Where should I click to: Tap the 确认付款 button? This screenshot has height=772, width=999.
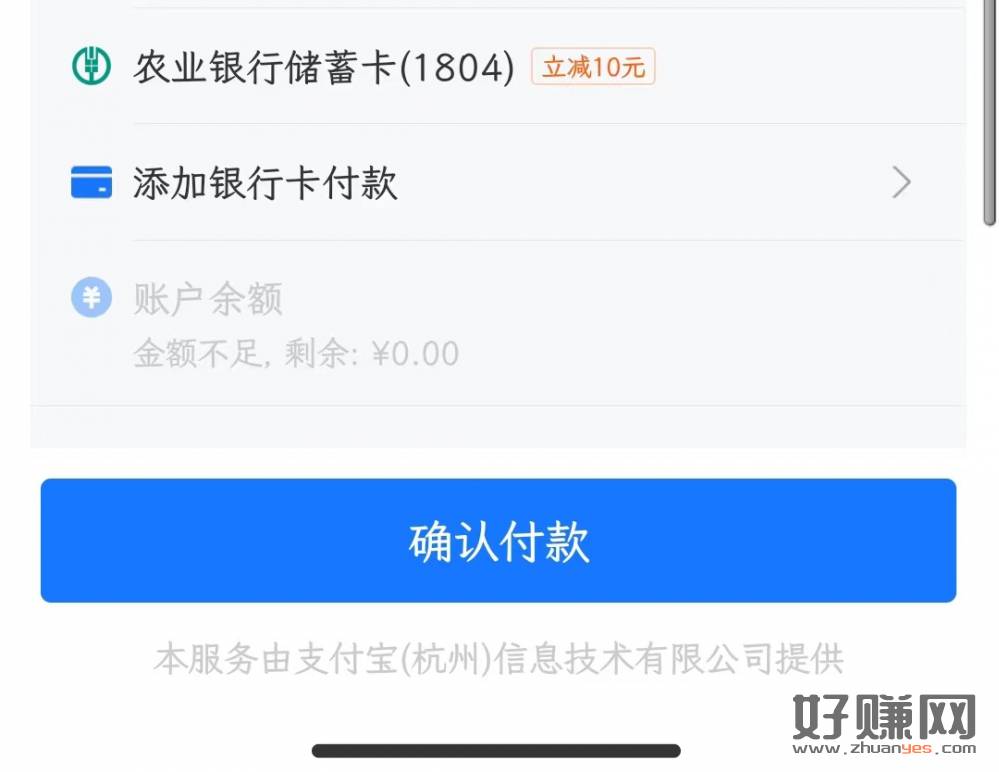tap(498, 541)
